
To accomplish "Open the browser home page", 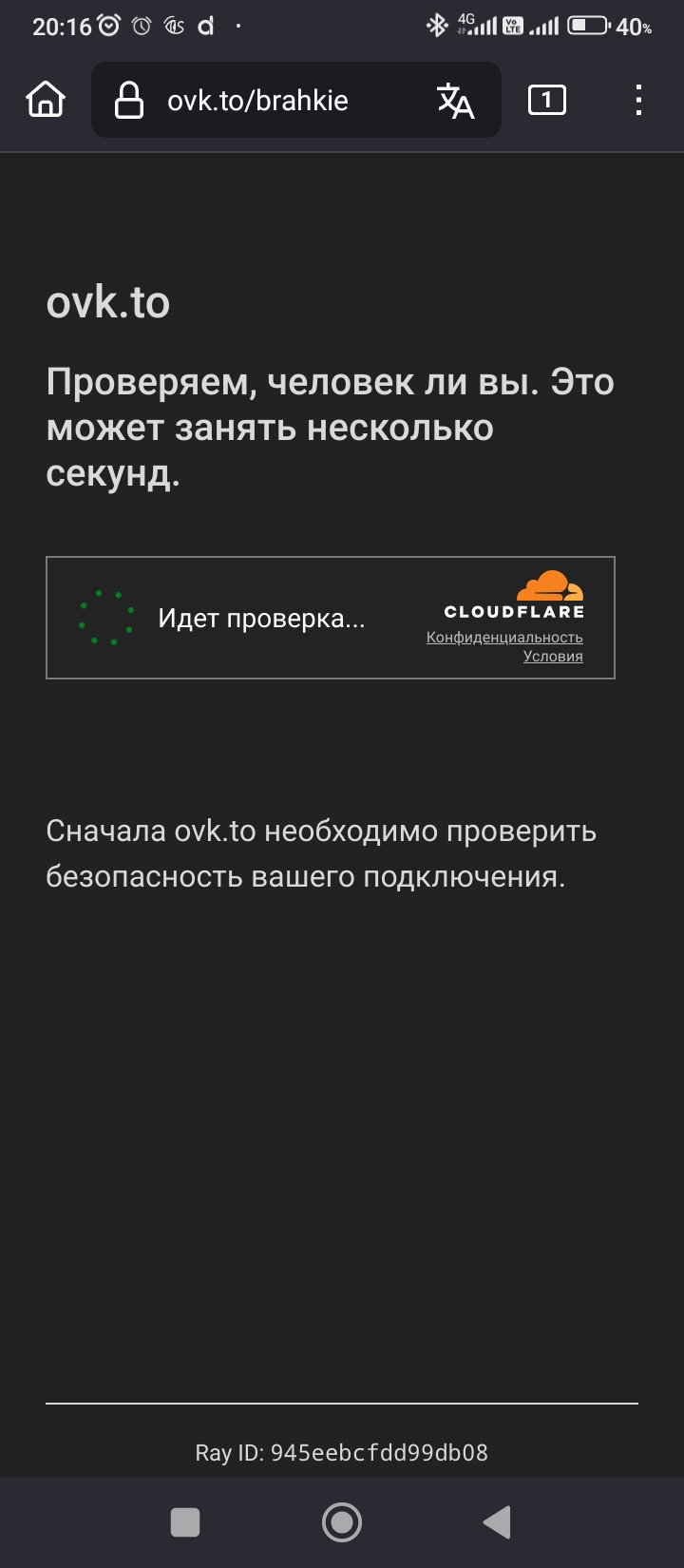I will pyautogui.click(x=46, y=100).
